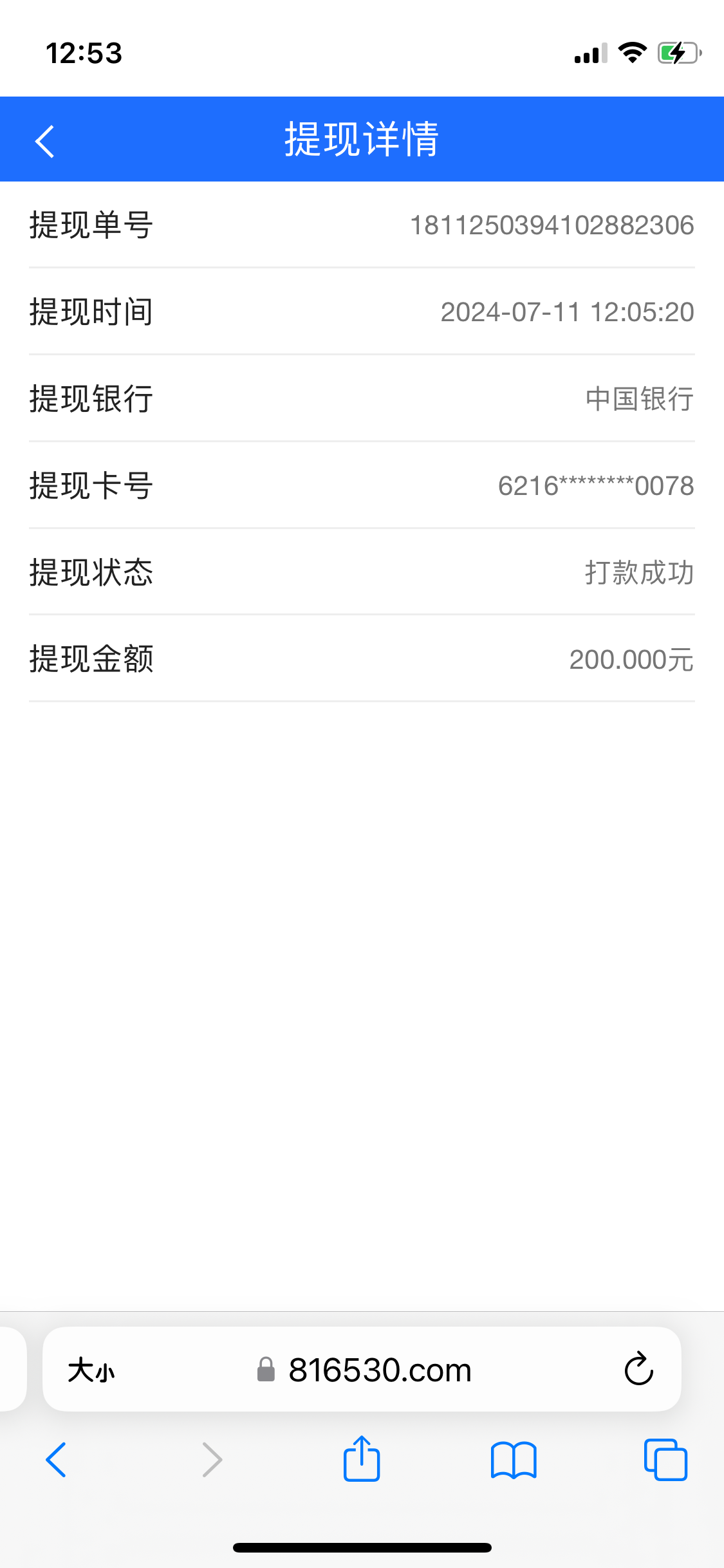Go back from the 提现详情 page
Image resolution: width=724 pixels, height=1568 pixels.
pos(44,141)
